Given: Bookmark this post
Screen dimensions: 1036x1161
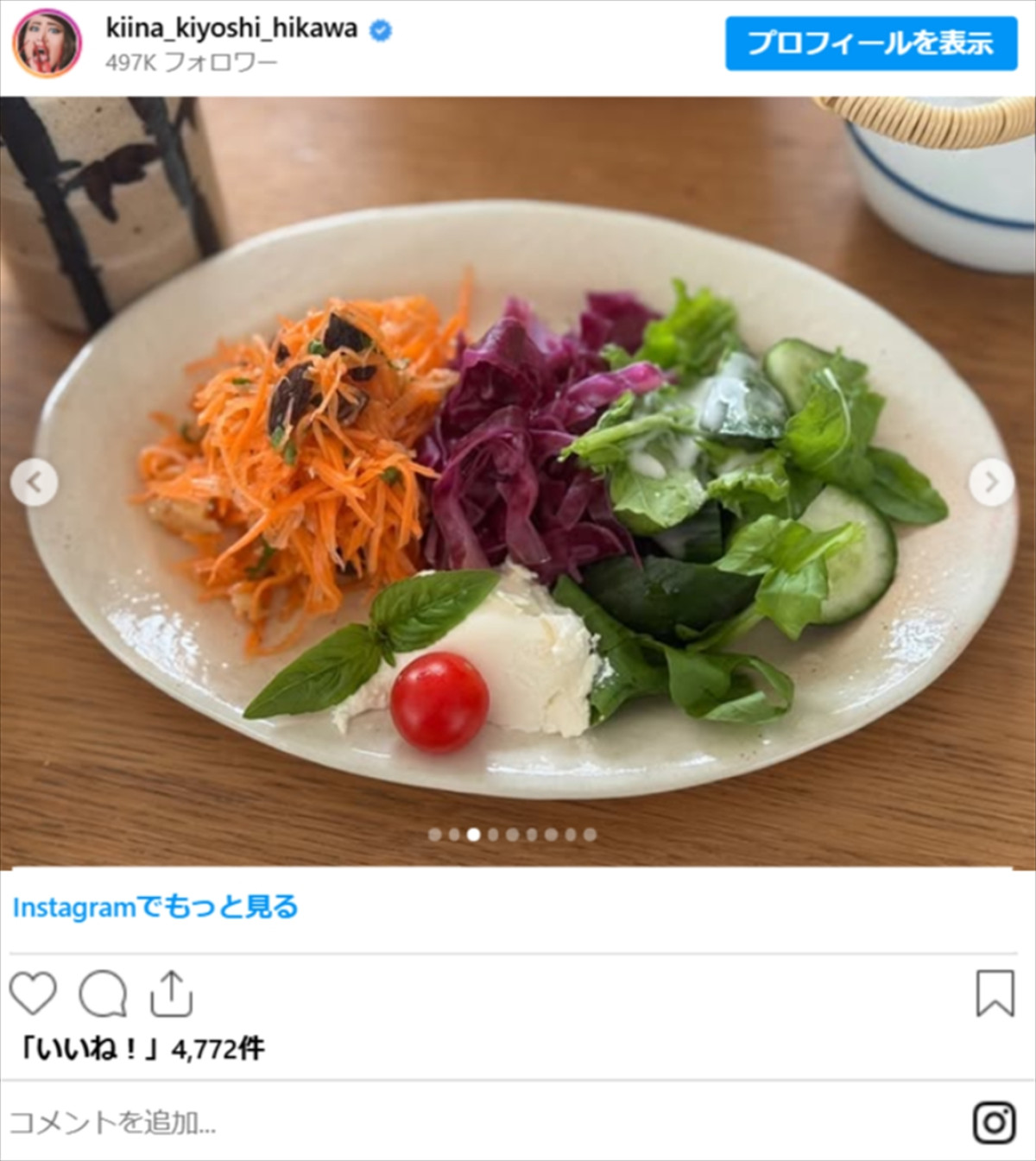Looking at the screenshot, I should coord(995,994).
